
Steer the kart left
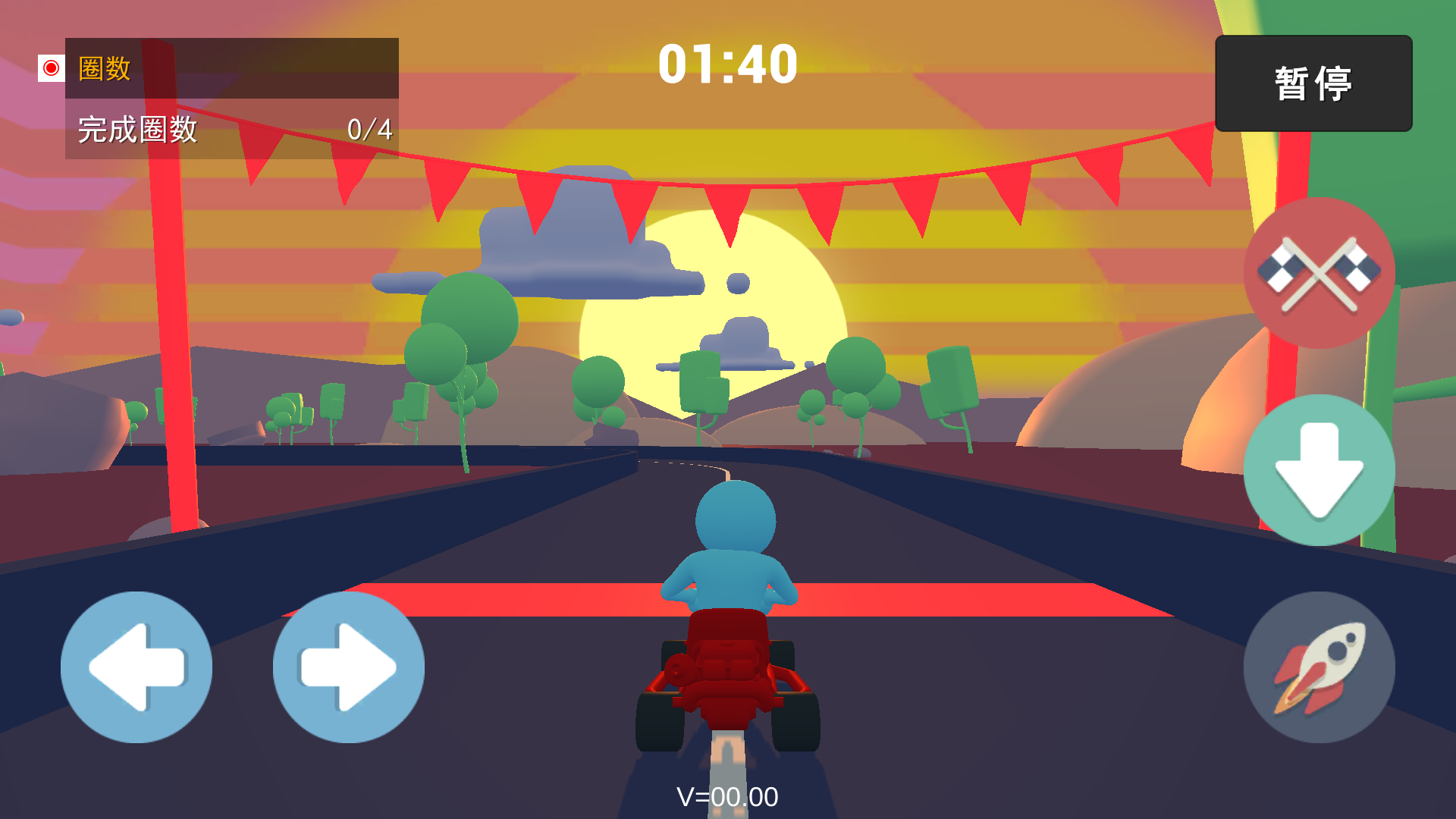[136, 667]
